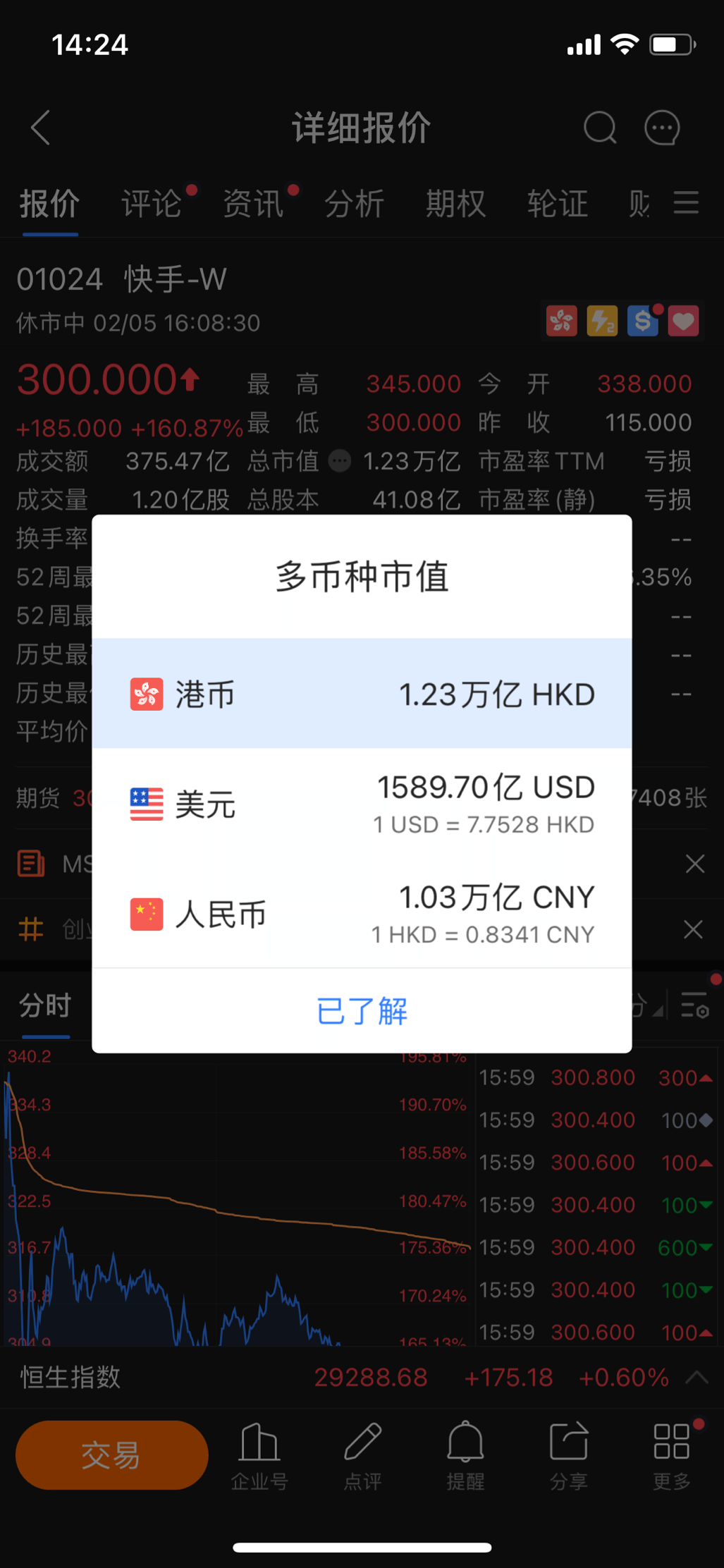Select the 美元 USD currency row
Image resolution: width=724 pixels, height=1568 pixels.
(362, 802)
